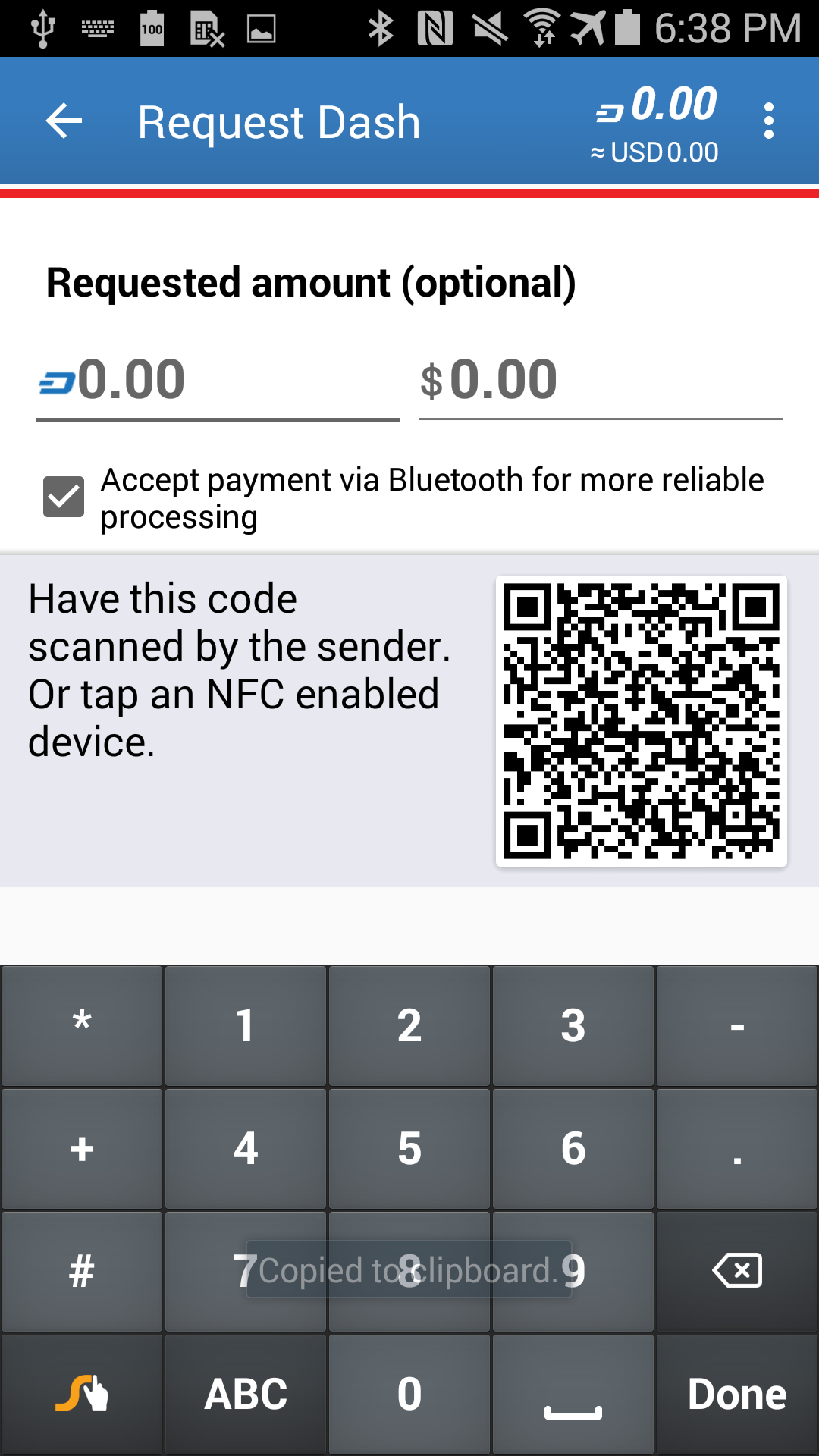Type digit 1 on the keypad
This screenshot has height=1456, width=819.
pos(246,1025)
